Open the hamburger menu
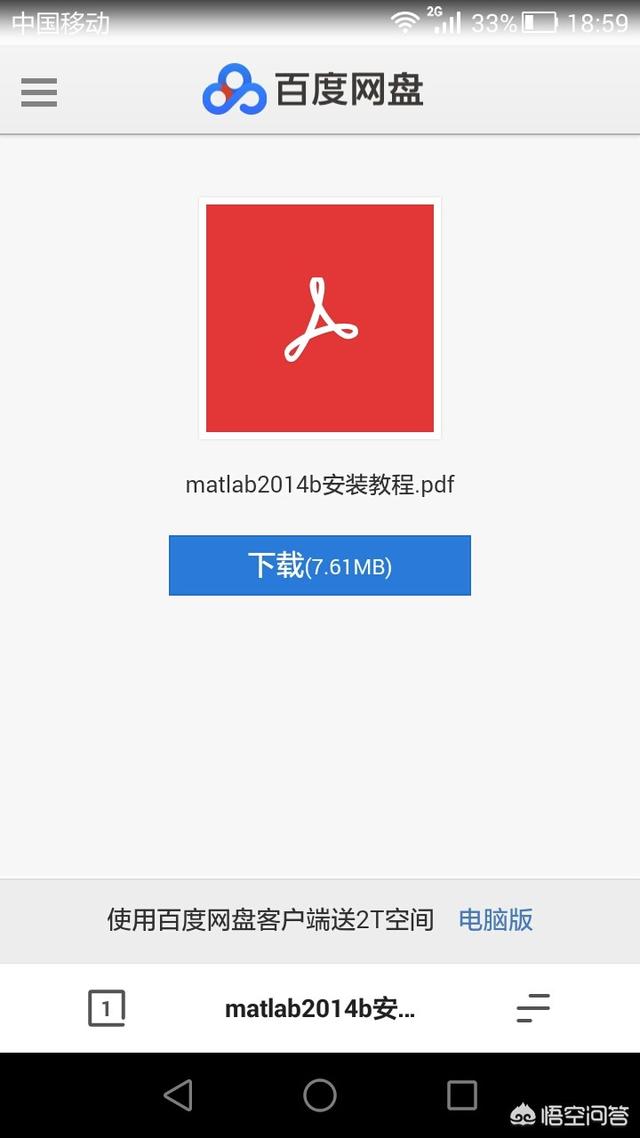The image size is (640, 1138). [39, 92]
